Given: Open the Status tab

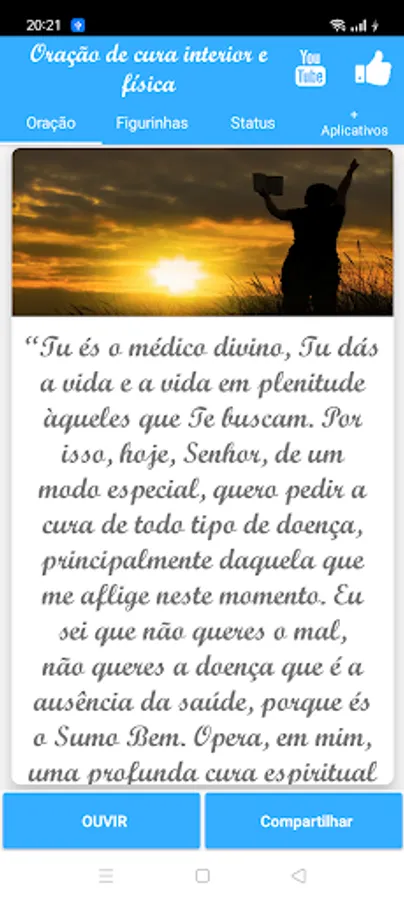Looking at the screenshot, I should 252,123.
